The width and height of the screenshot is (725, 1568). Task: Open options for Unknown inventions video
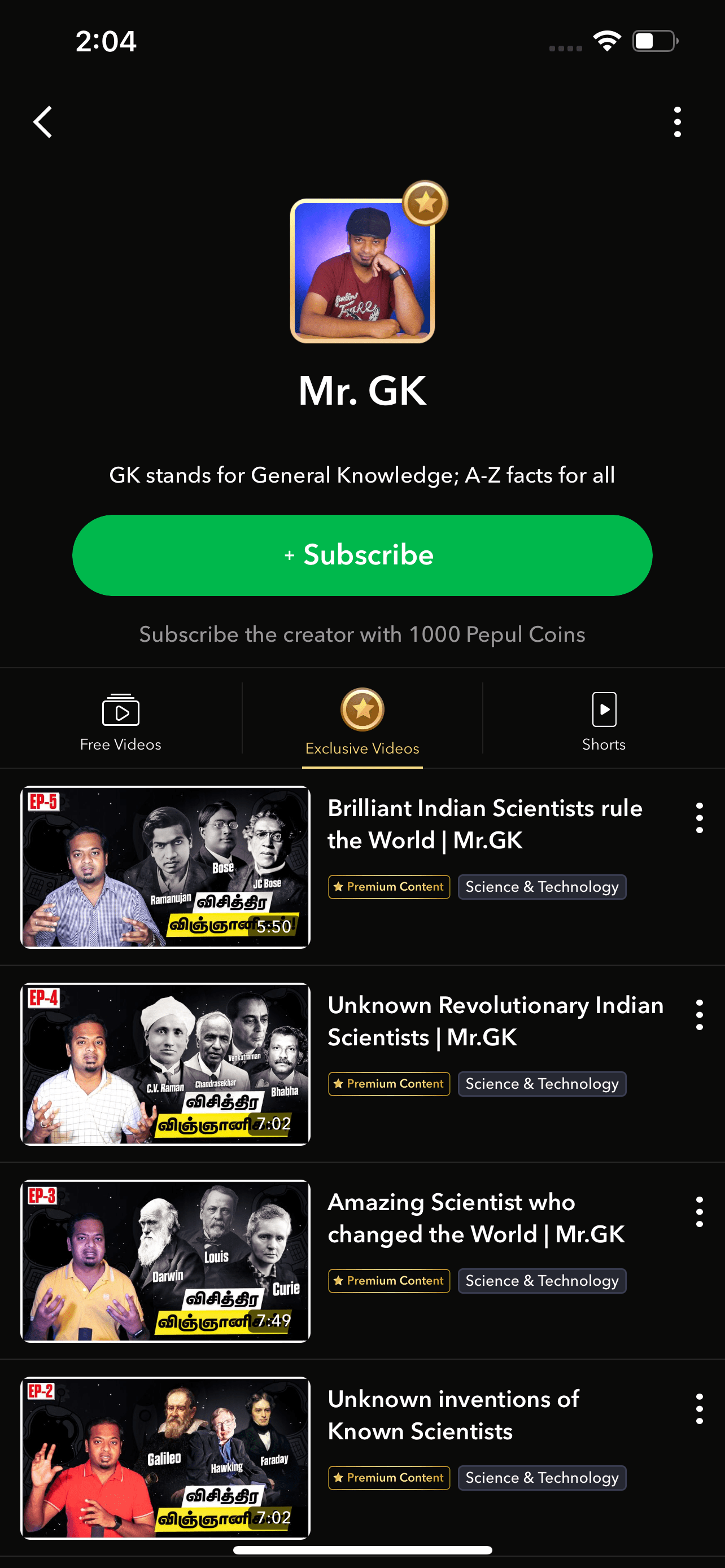pyautogui.click(x=699, y=1408)
